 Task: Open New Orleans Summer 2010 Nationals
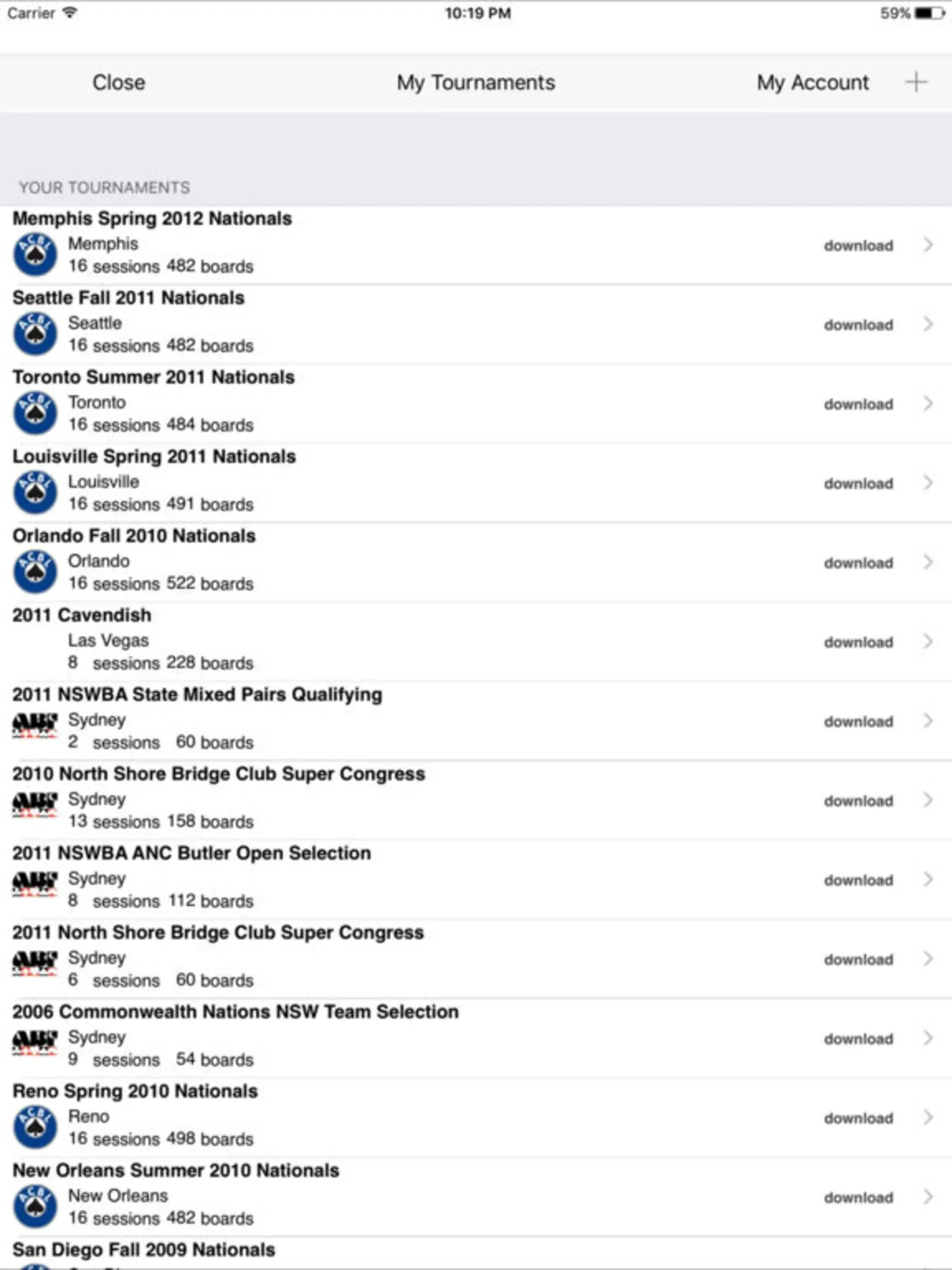click(x=411, y=1197)
